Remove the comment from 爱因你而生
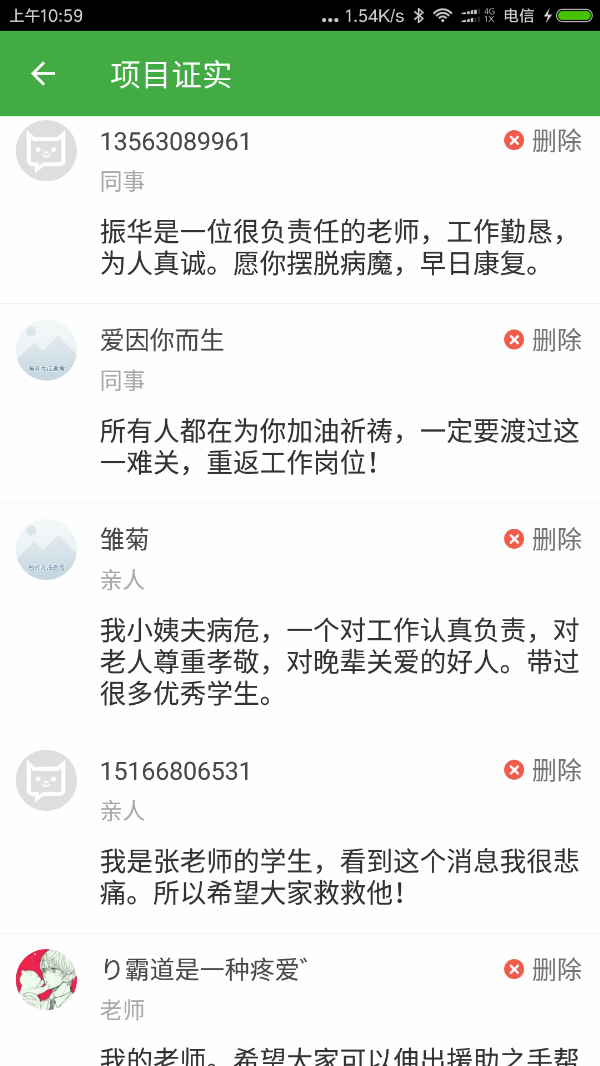Screen dimensions: 600x1066 click(x=543, y=340)
